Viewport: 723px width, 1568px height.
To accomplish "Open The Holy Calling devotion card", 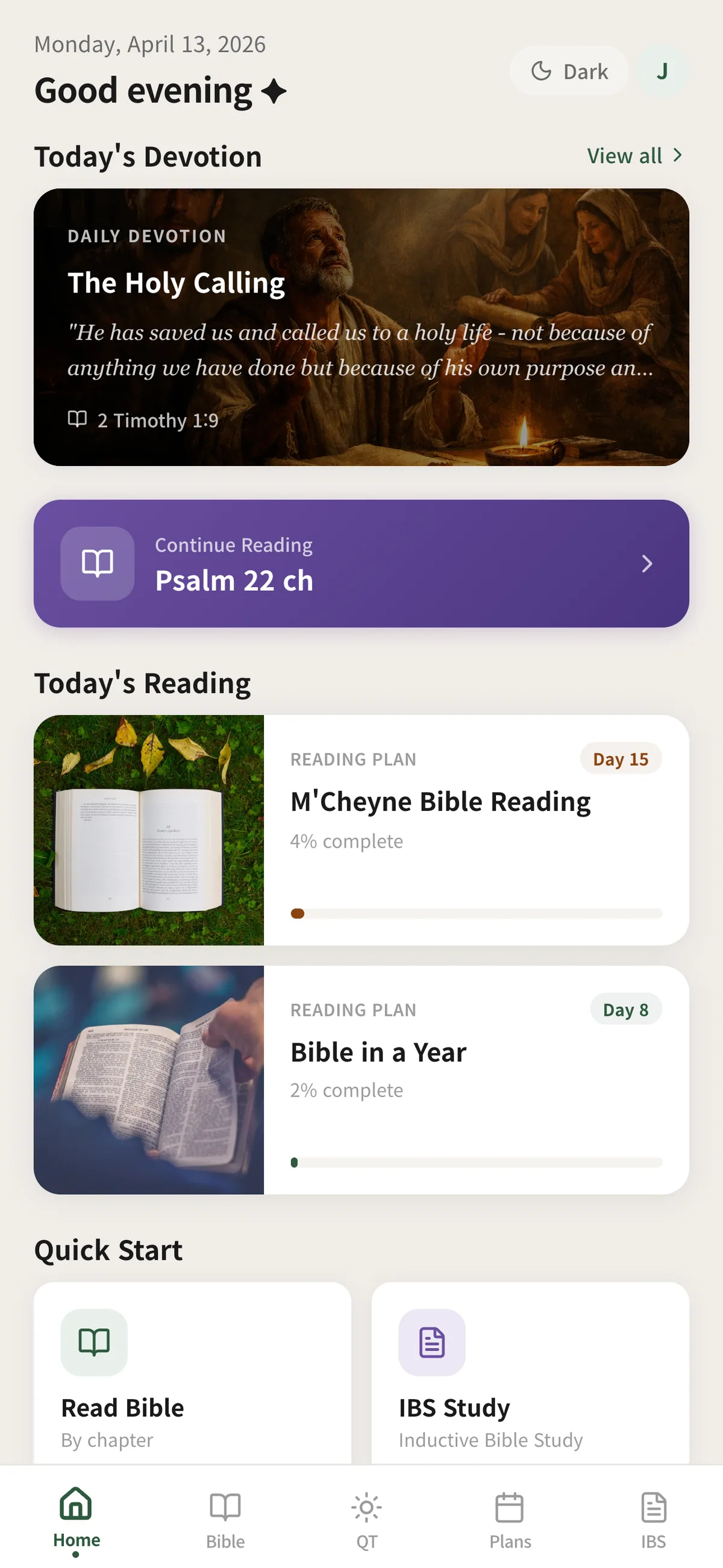I will (x=361, y=327).
